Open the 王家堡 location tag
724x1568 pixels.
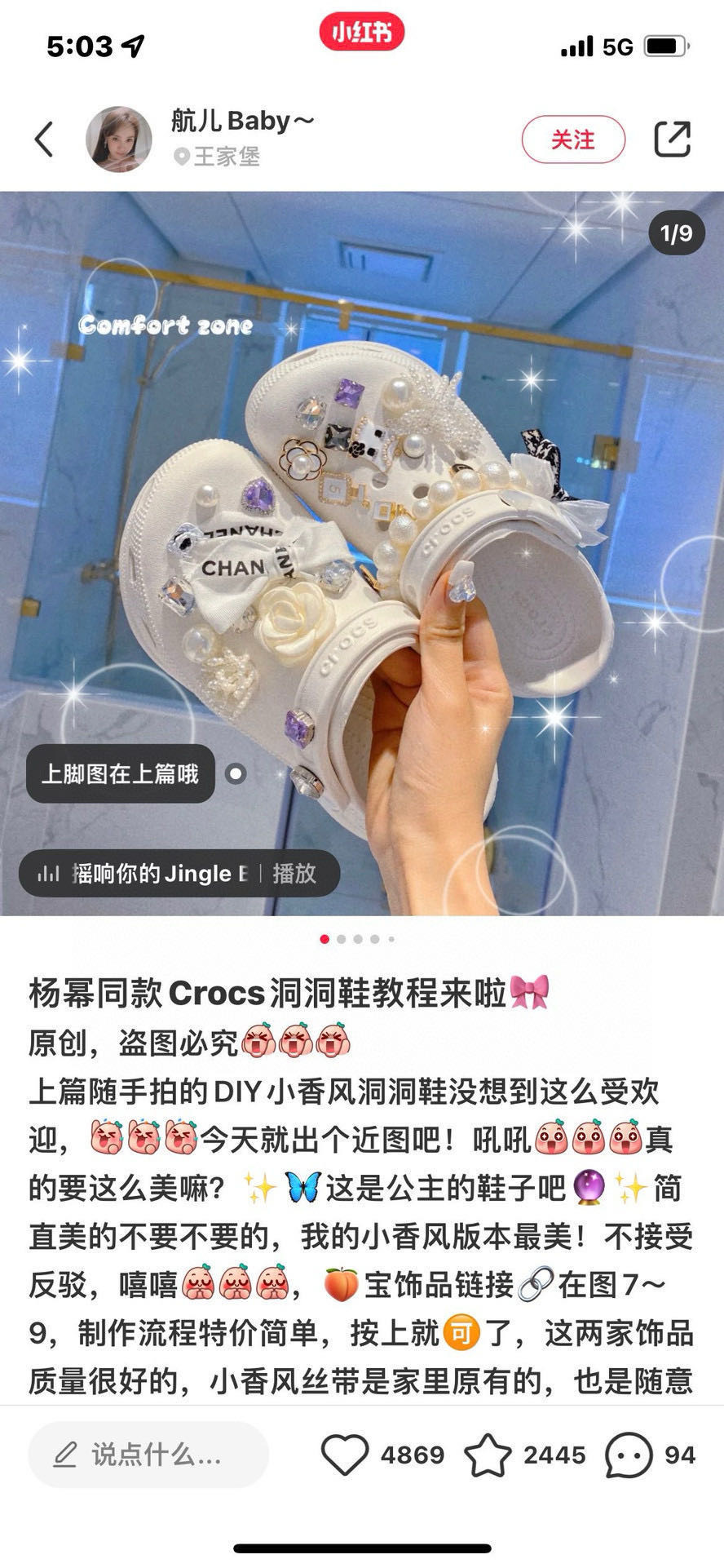(x=218, y=157)
